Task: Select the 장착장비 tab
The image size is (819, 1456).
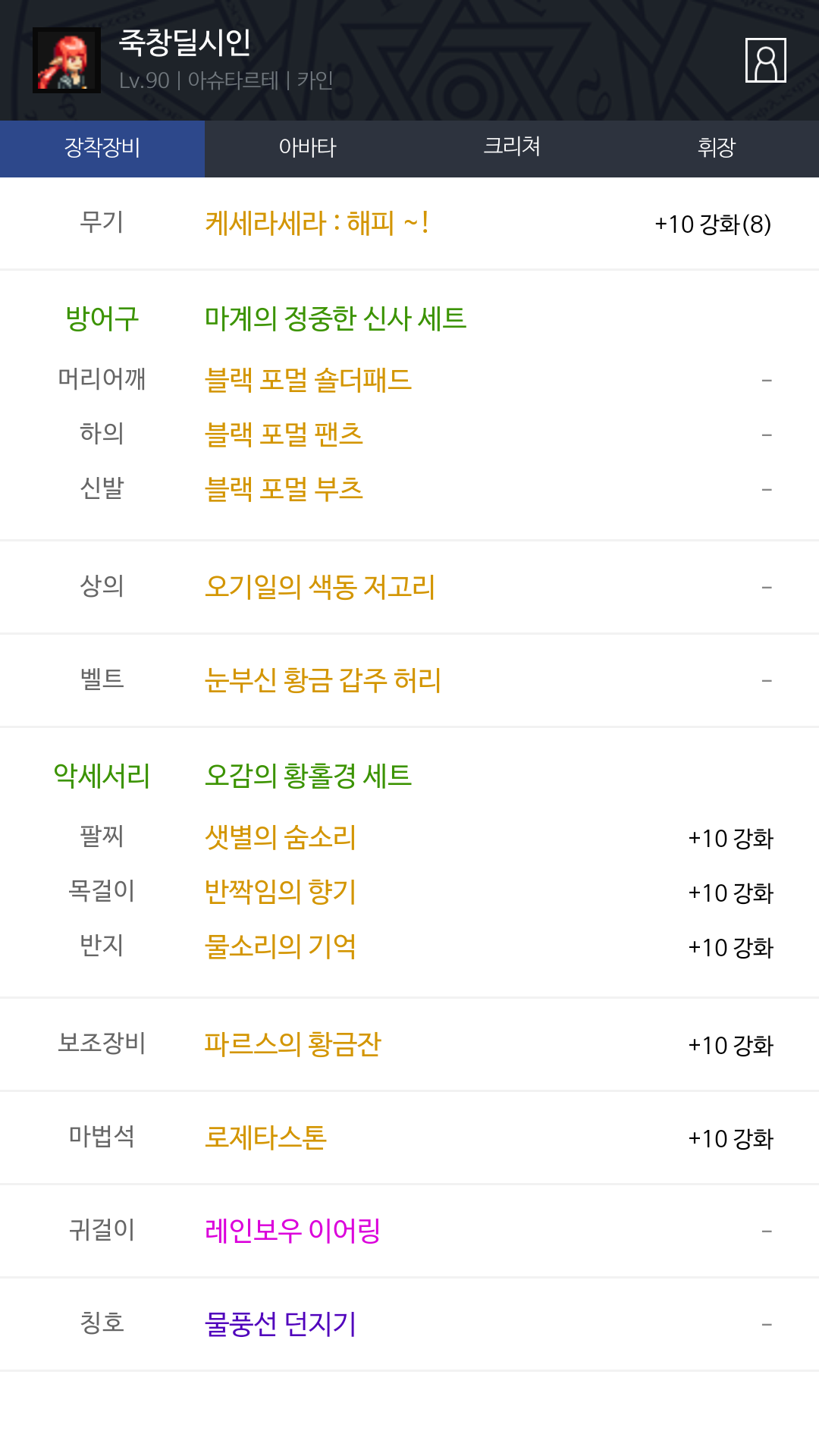Action: (x=102, y=149)
